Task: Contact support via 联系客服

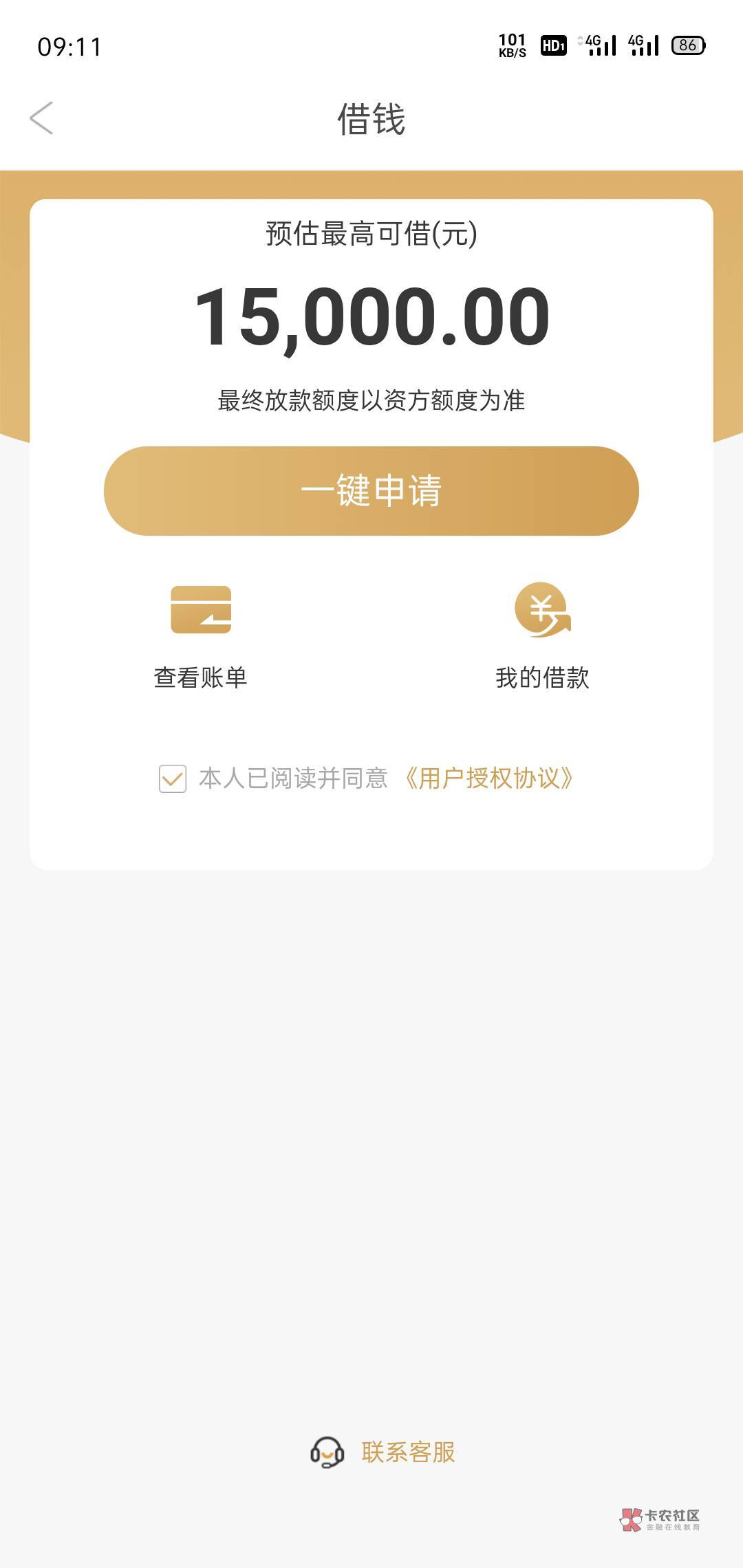Action: click(x=384, y=1452)
